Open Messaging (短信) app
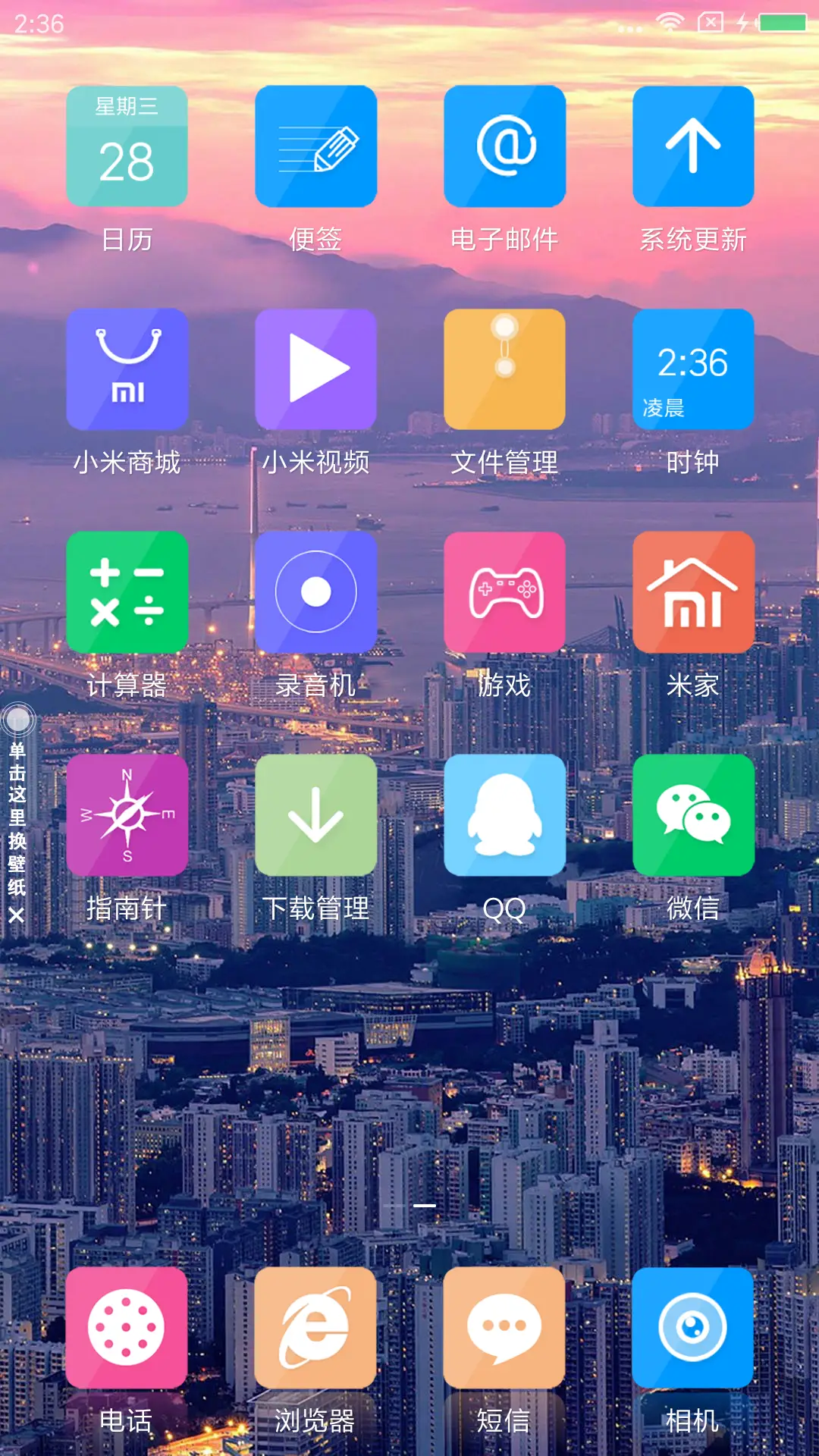This screenshot has height=1456, width=819. (x=505, y=1328)
